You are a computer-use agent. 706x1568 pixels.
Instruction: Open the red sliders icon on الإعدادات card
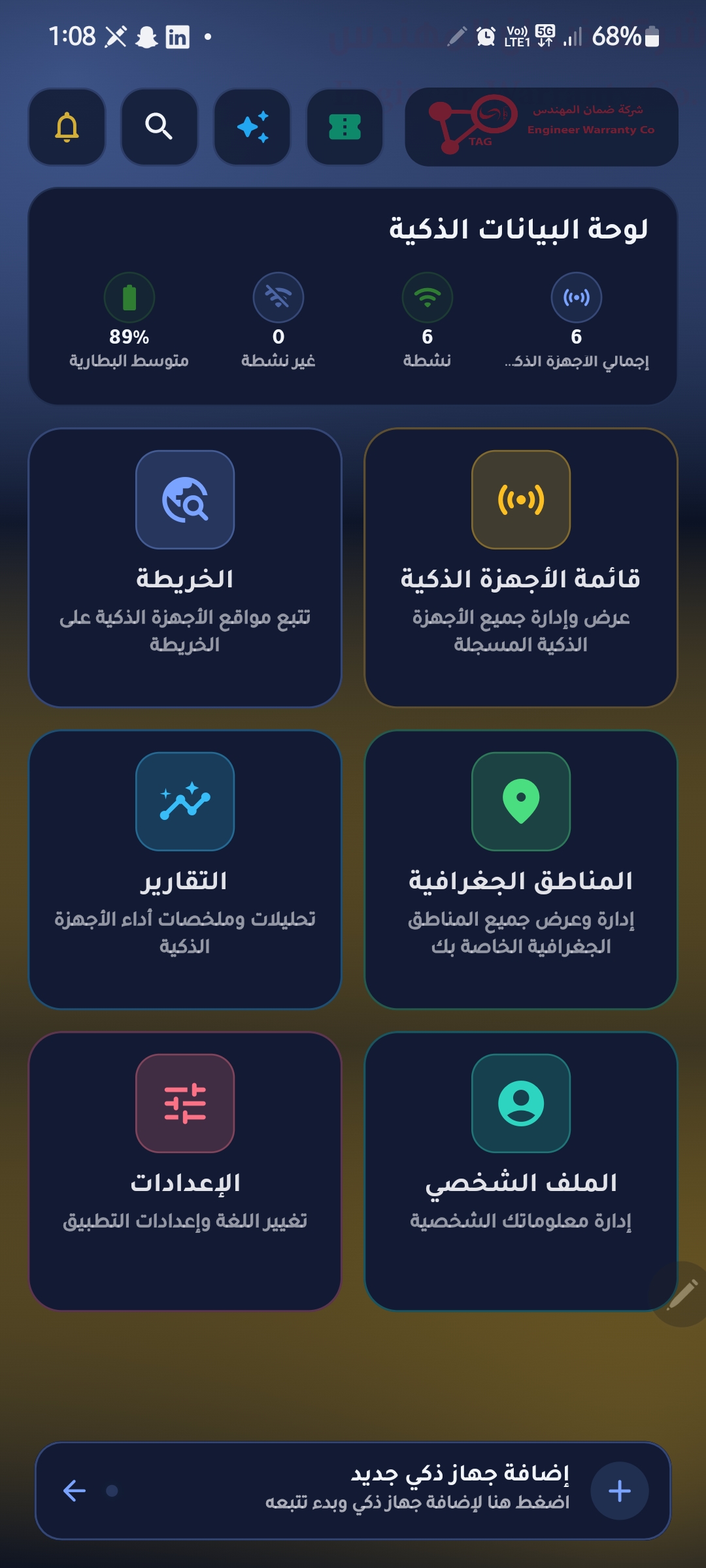point(185,1104)
